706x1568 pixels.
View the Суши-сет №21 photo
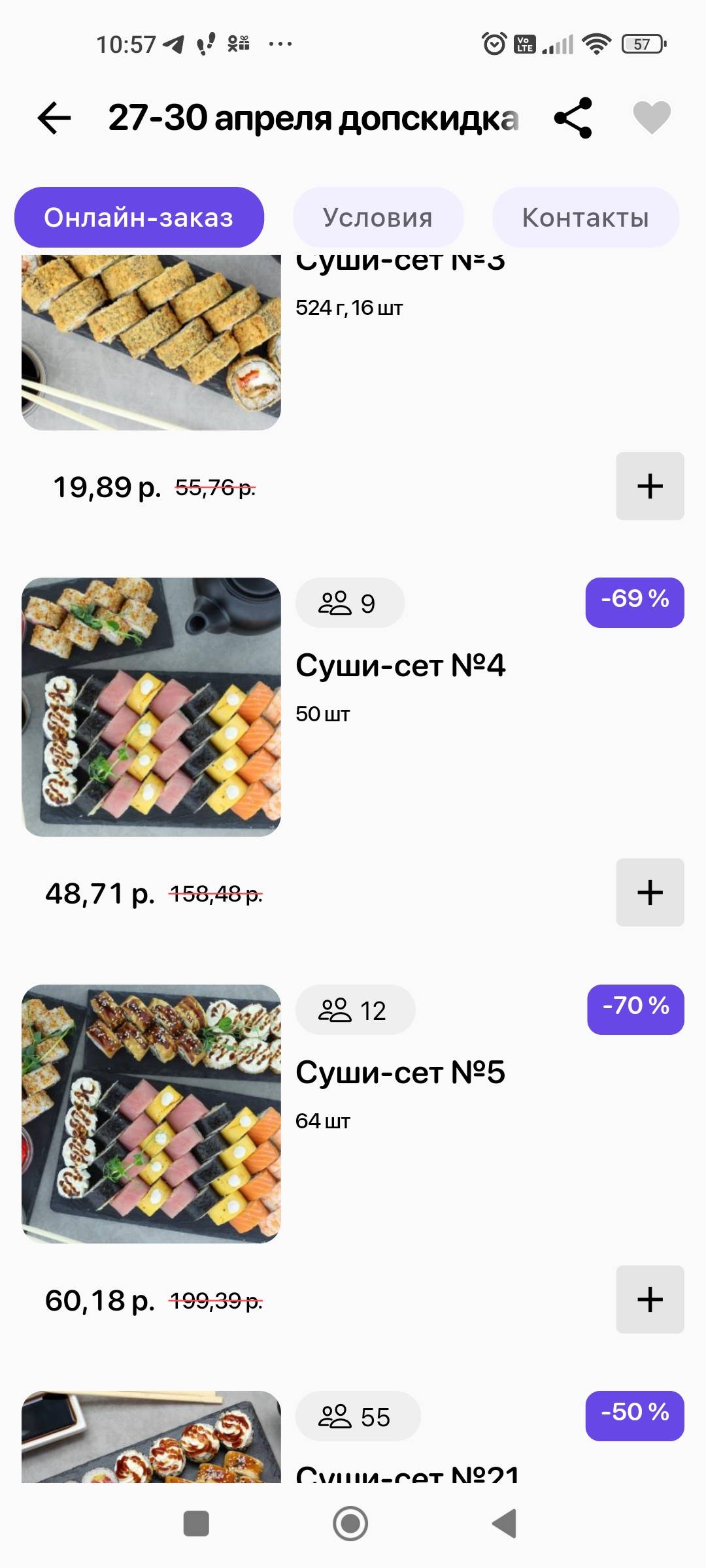(x=151, y=1437)
